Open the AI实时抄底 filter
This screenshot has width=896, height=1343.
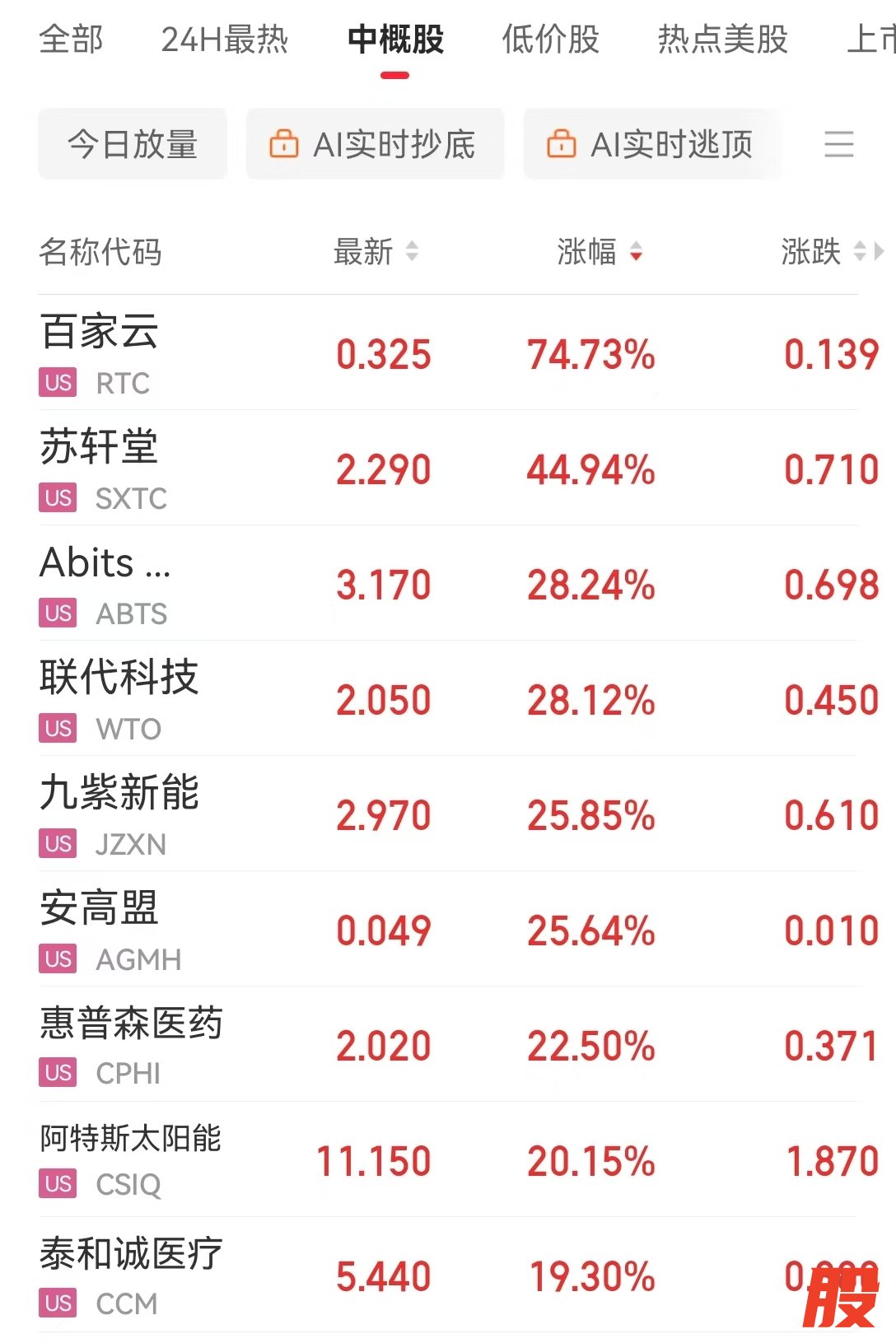375,144
